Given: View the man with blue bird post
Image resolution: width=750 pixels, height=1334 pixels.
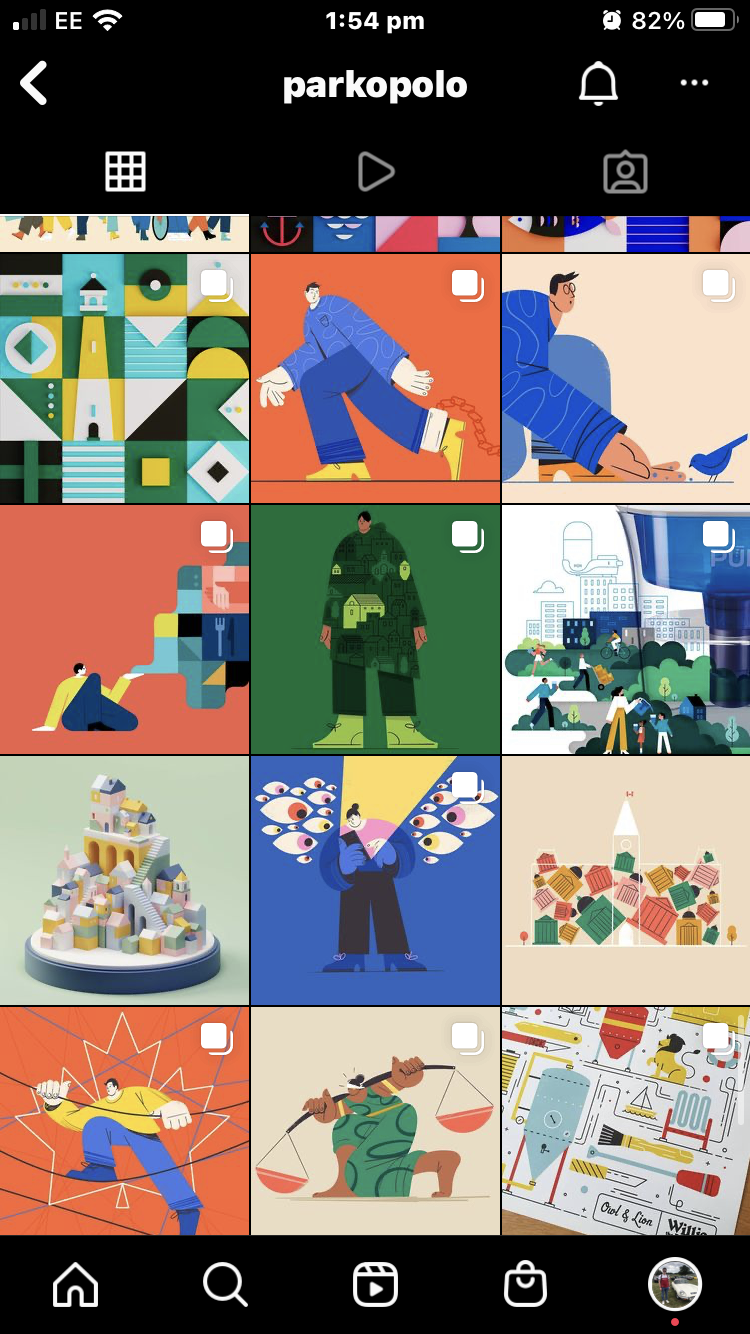Looking at the screenshot, I should pos(626,378).
